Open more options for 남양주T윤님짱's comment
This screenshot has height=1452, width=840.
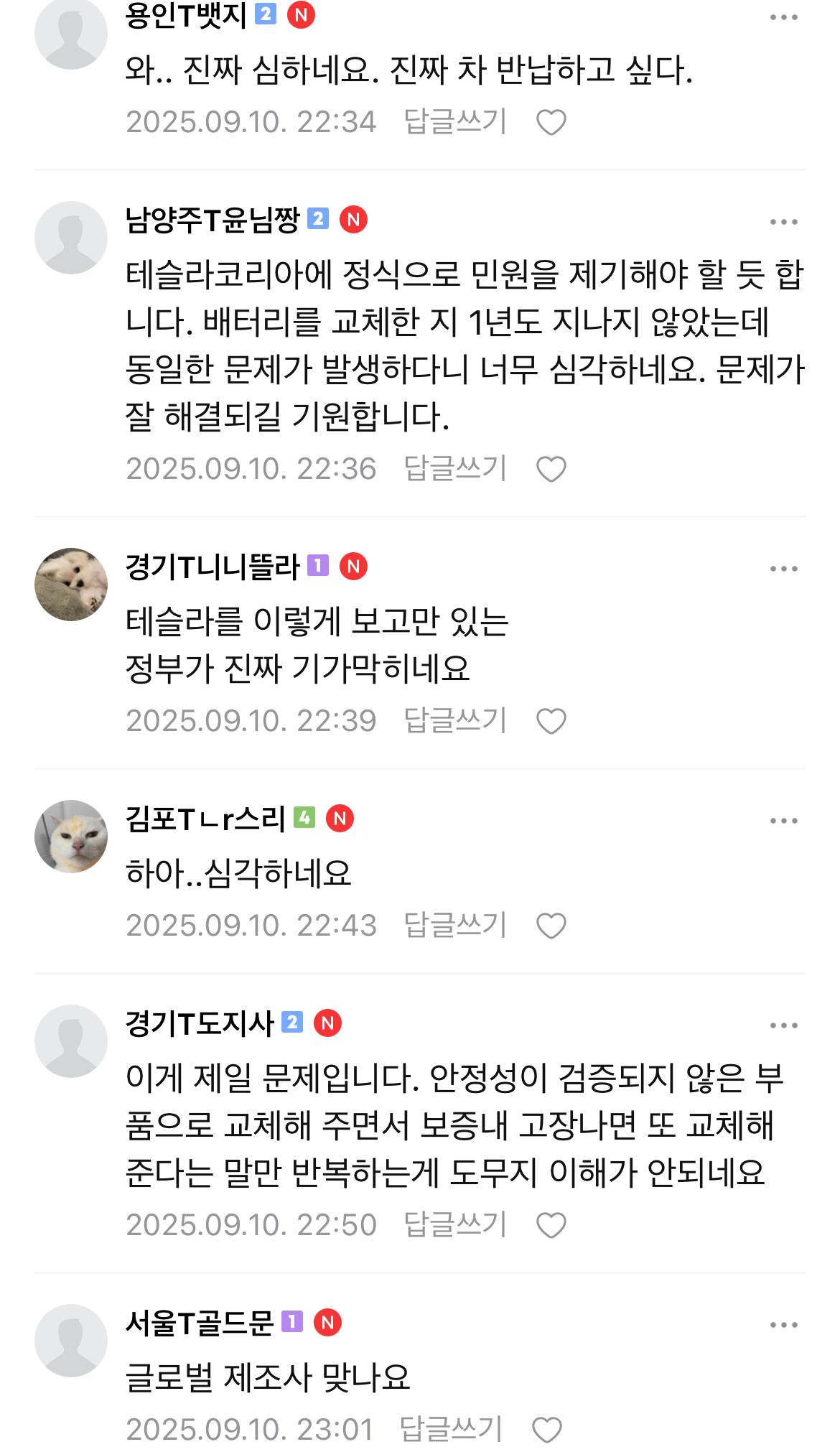coord(783,222)
